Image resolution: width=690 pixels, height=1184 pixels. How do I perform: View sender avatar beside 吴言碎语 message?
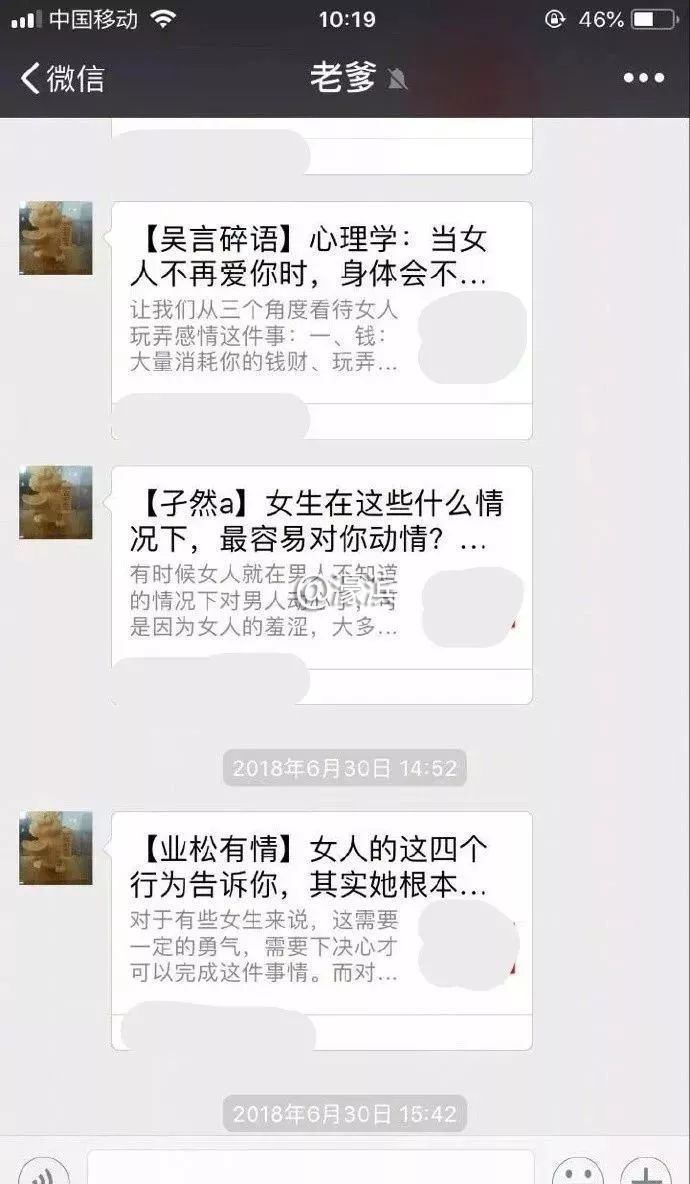[56, 238]
